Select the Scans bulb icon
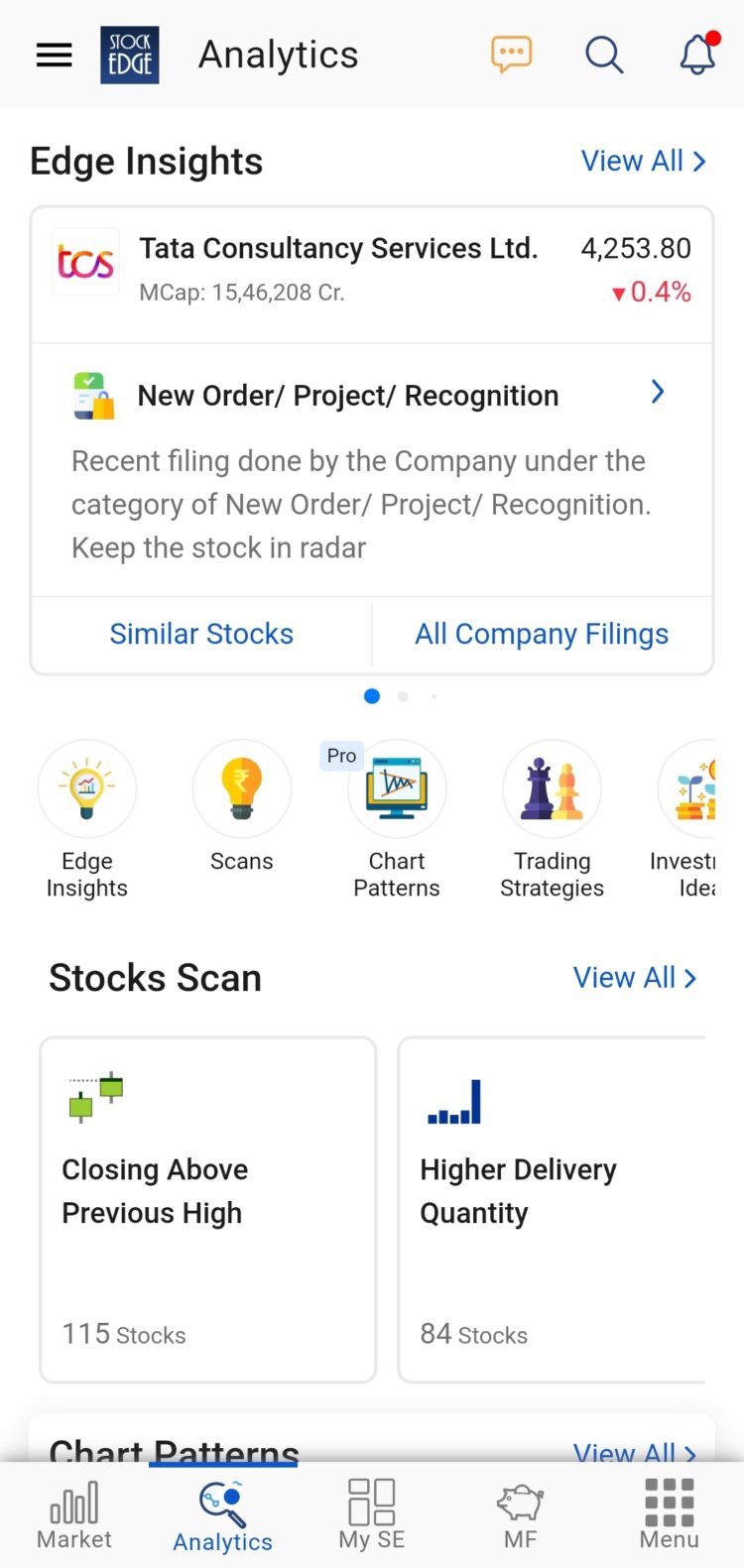Image resolution: width=744 pixels, height=1568 pixels. pyautogui.click(x=241, y=788)
